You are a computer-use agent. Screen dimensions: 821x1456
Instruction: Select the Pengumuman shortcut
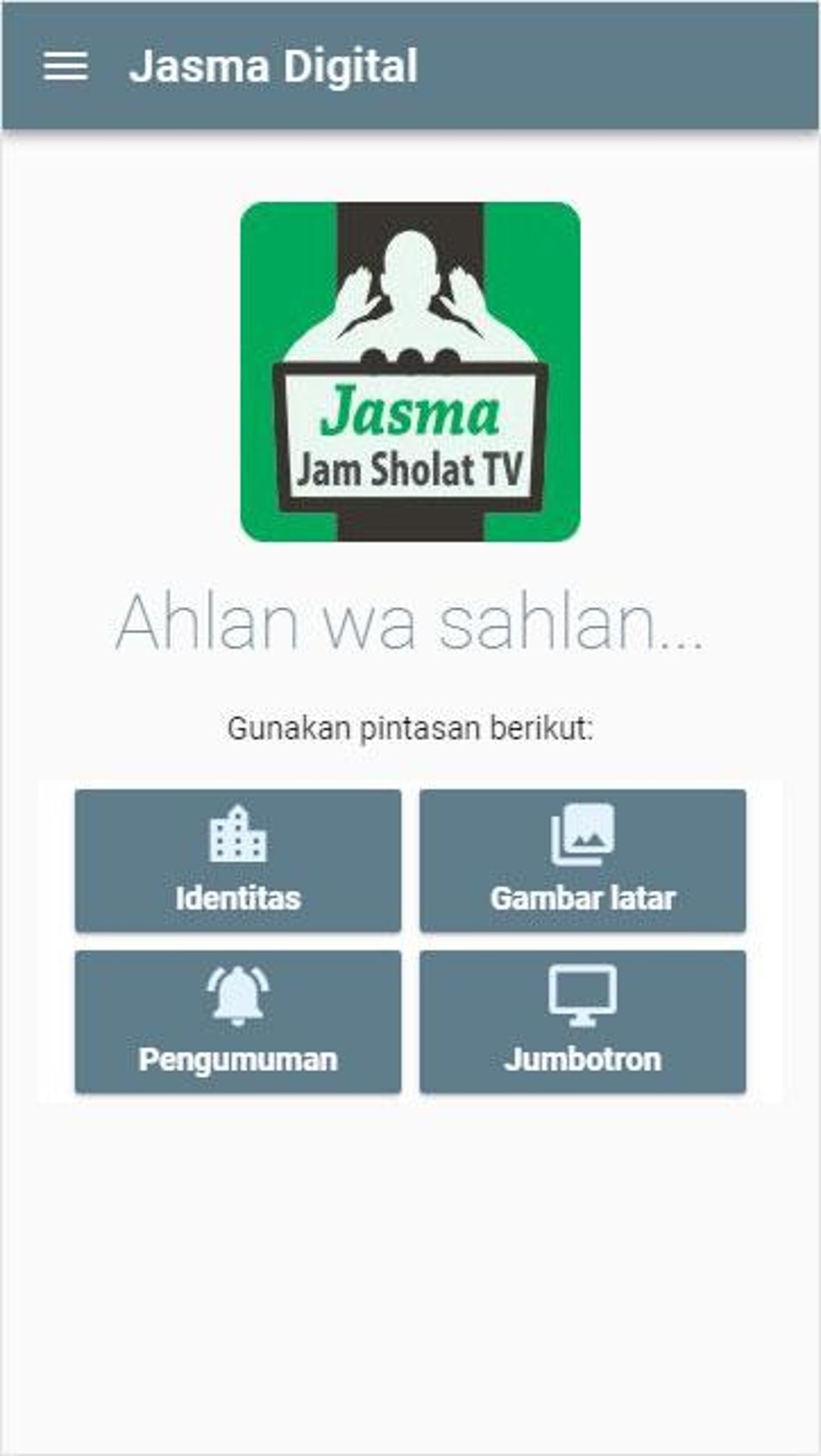[x=238, y=1021]
